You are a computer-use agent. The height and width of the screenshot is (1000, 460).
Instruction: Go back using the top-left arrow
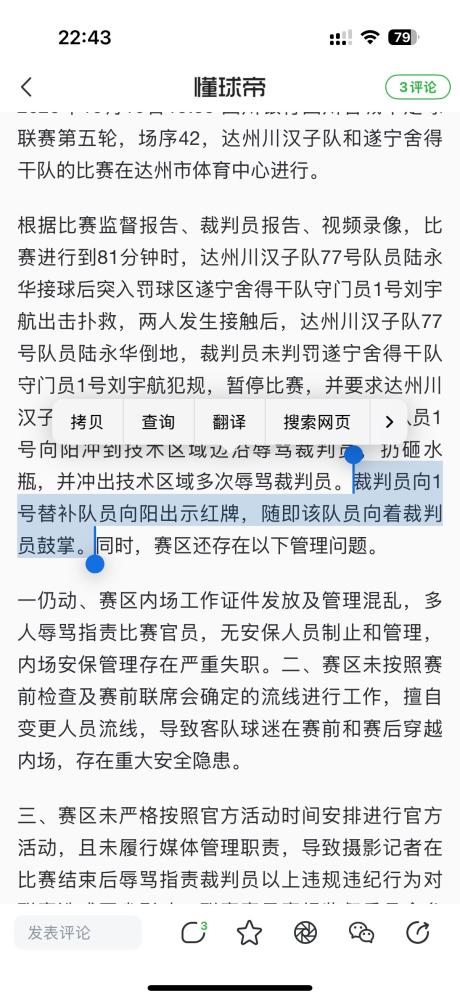pyautogui.click(x=26, y=87)
